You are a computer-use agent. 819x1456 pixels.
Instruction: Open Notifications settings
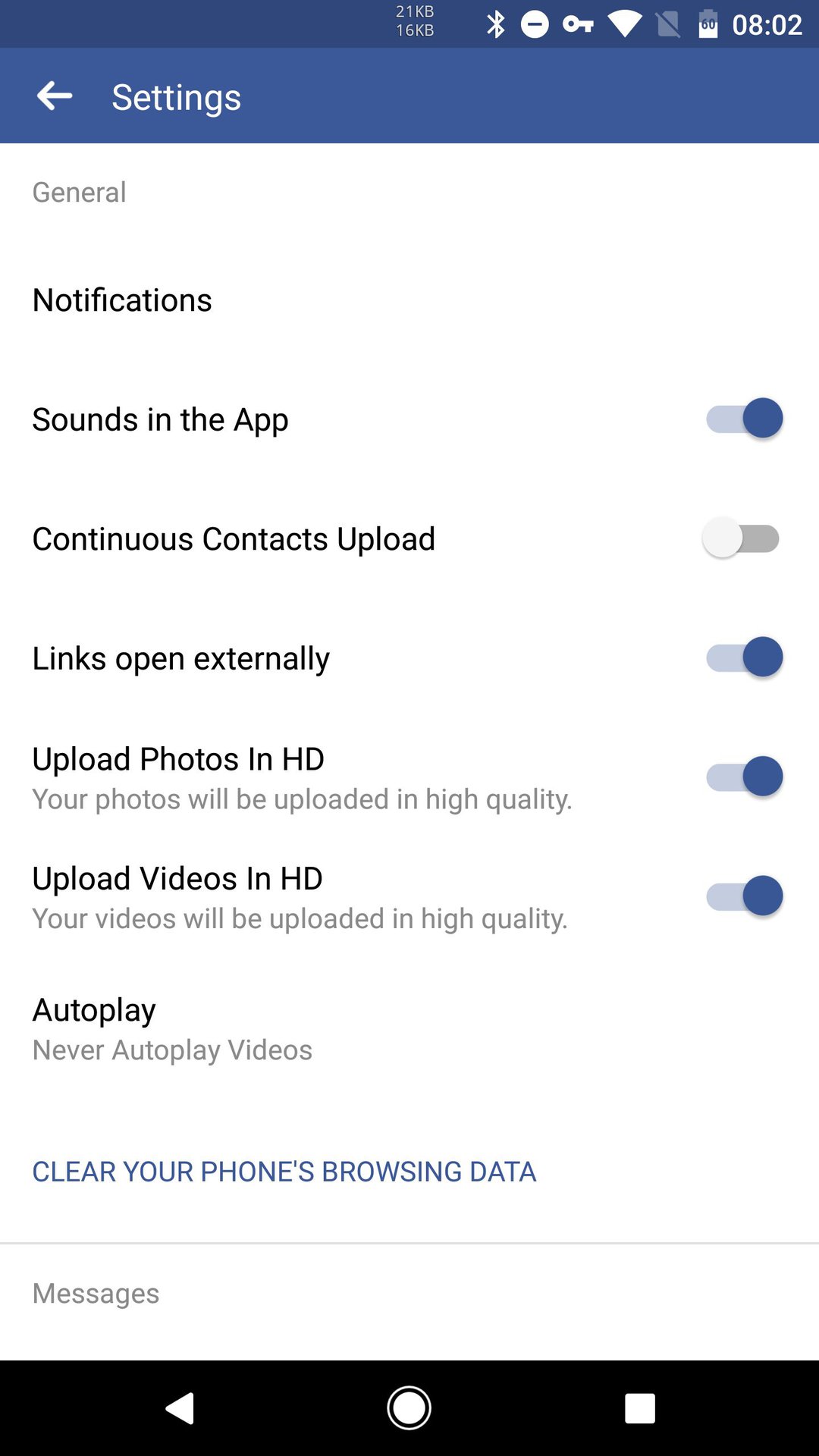click(x=122, y=300)
